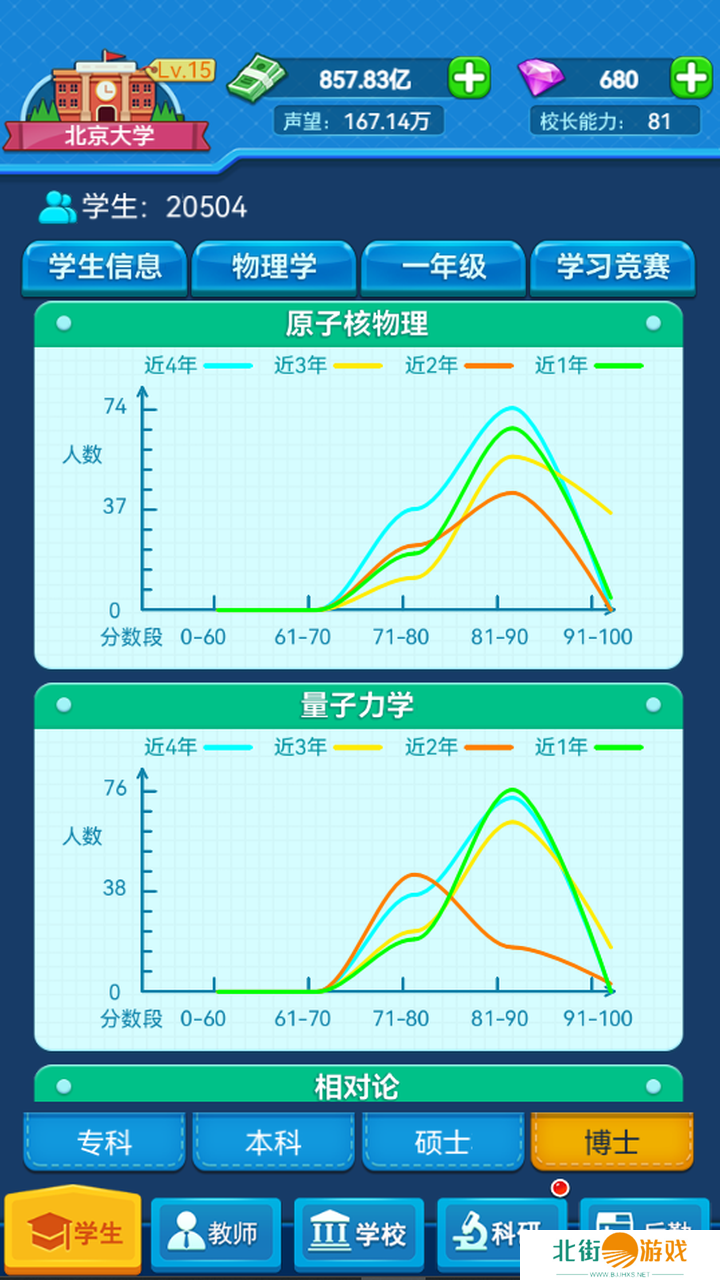
Task: Switch to the 本科 degree tab
Action: click(x=274, y=1142)
